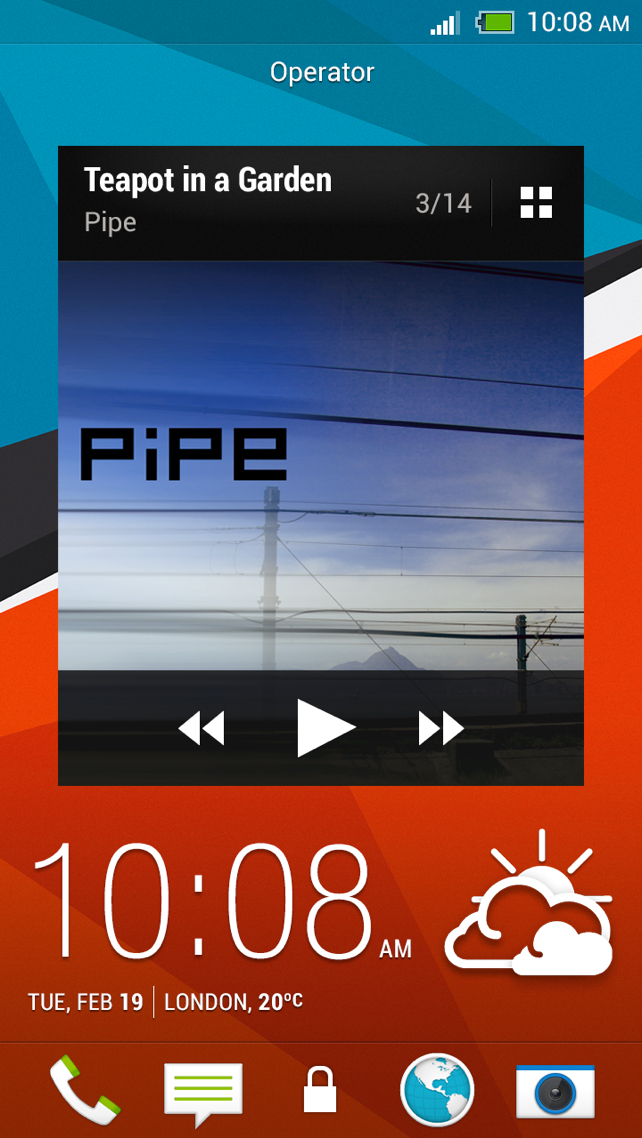
Task: Open the music widget grid icon
Action: click(536, 202)
